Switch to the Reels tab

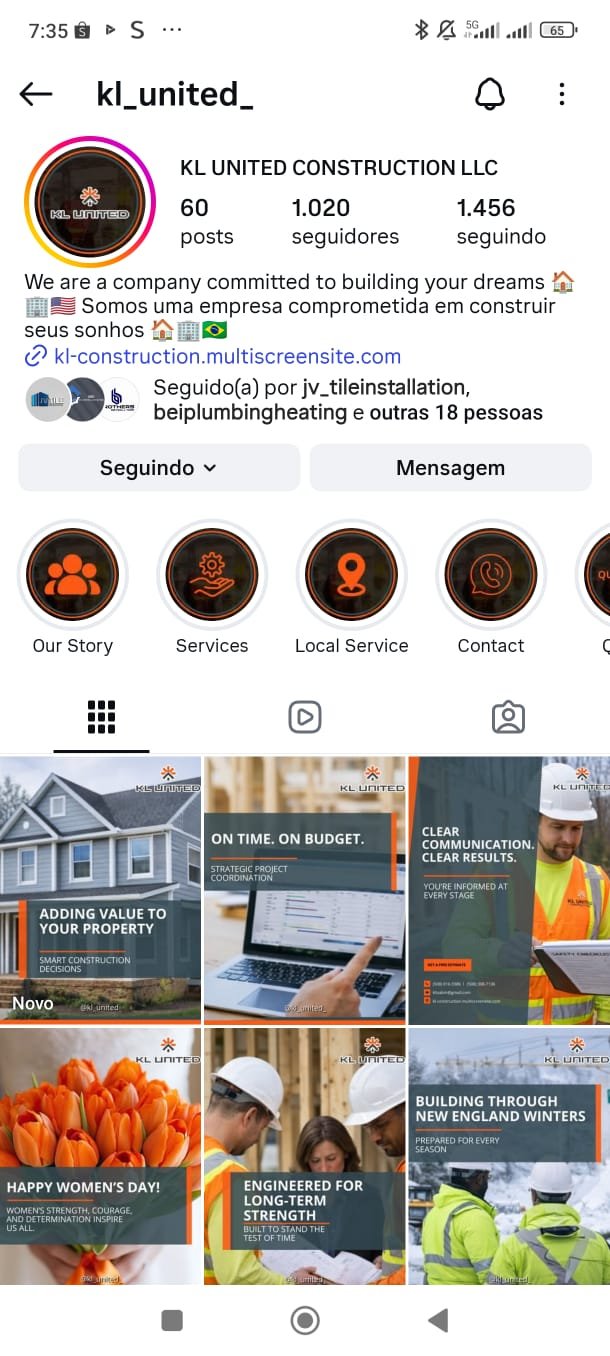click(x=304, y=717)
